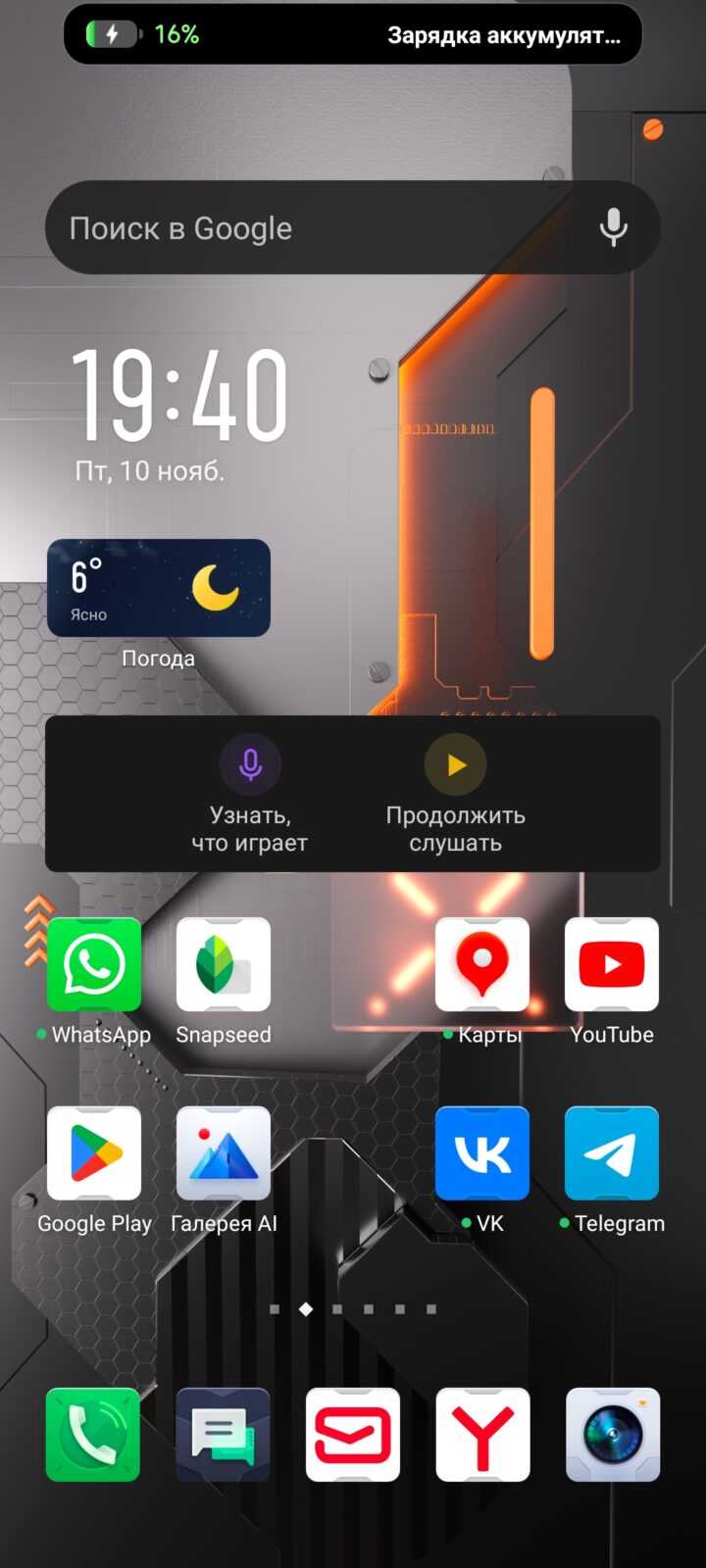Open the Погода weather widget

point(159,588)
